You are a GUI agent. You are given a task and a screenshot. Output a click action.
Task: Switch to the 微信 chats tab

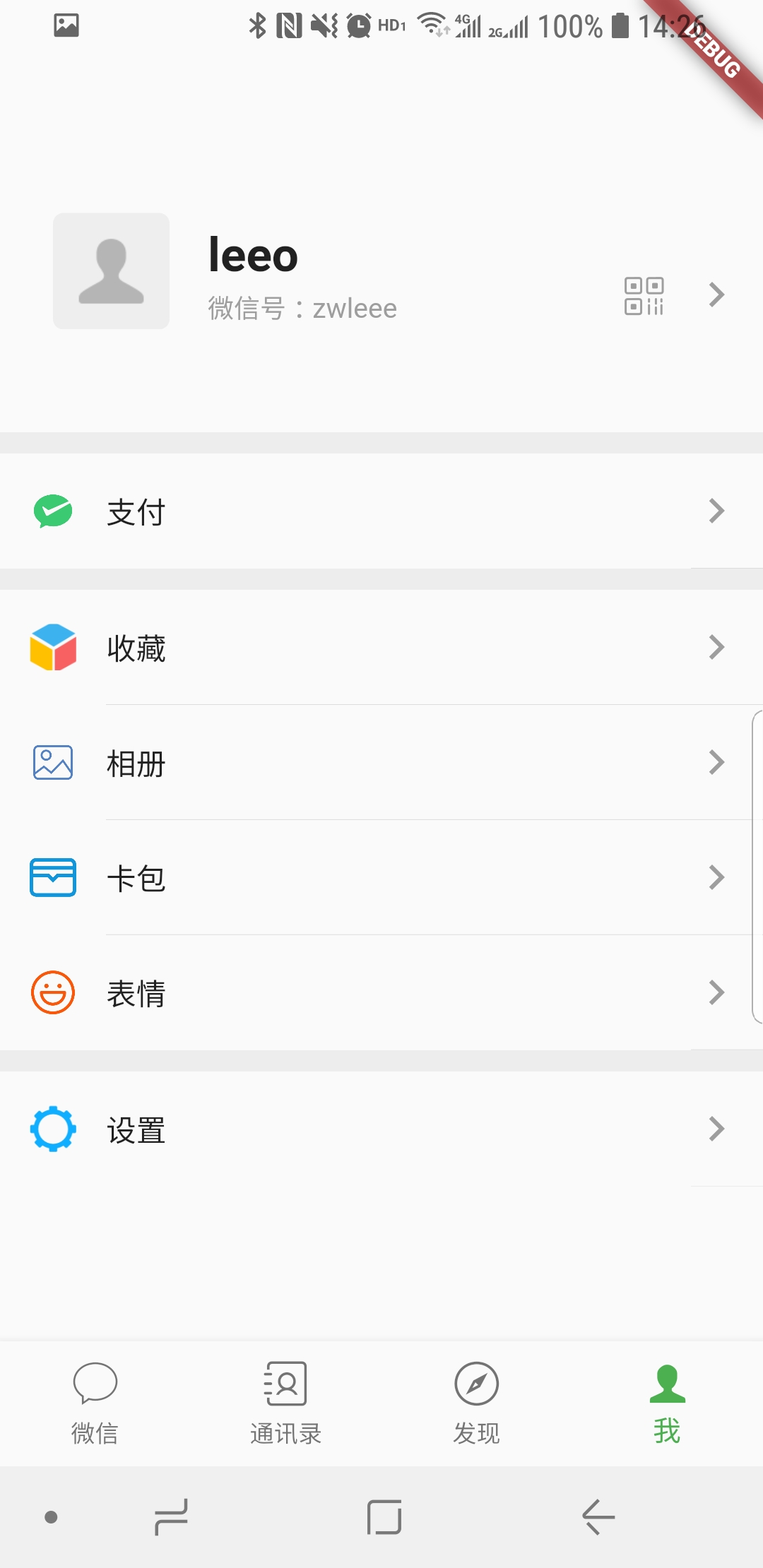[95, 1403]
